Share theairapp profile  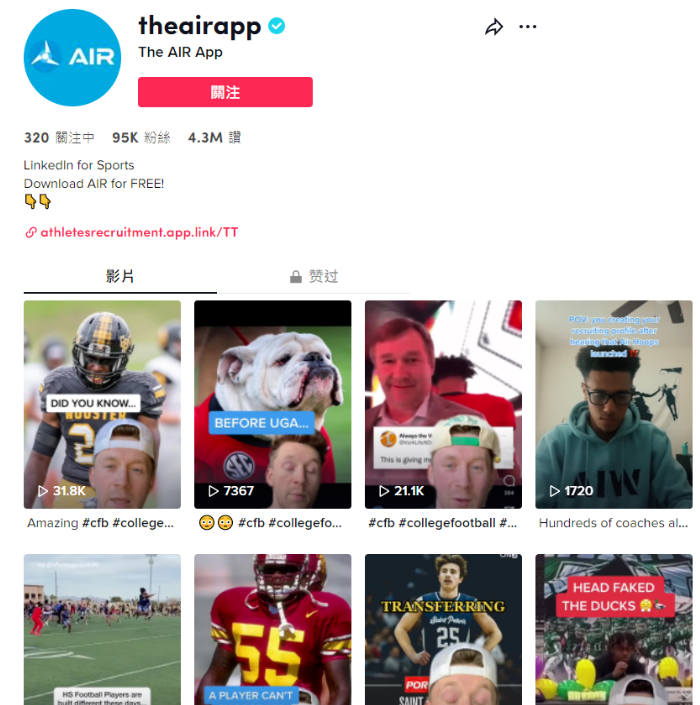[494, 27]
